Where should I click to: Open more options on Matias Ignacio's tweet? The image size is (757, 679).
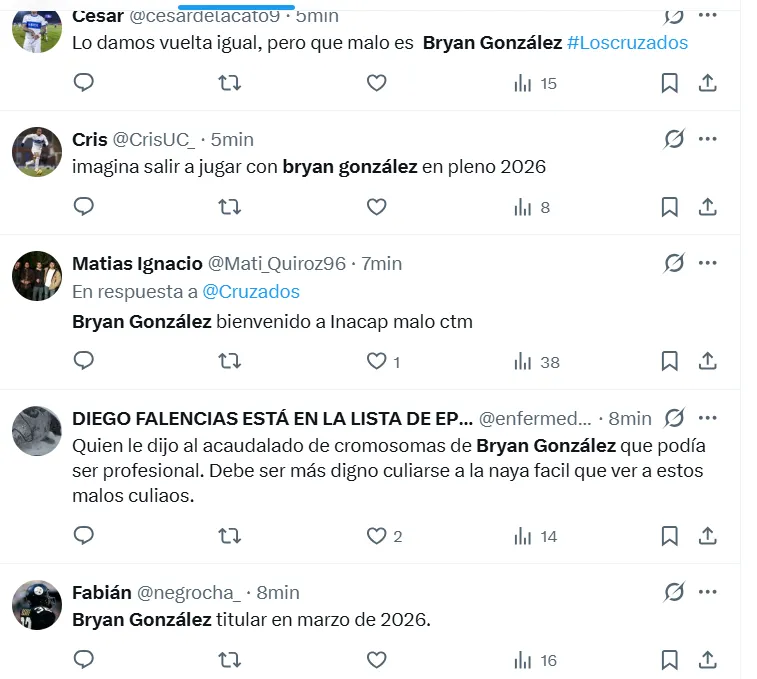708,263
